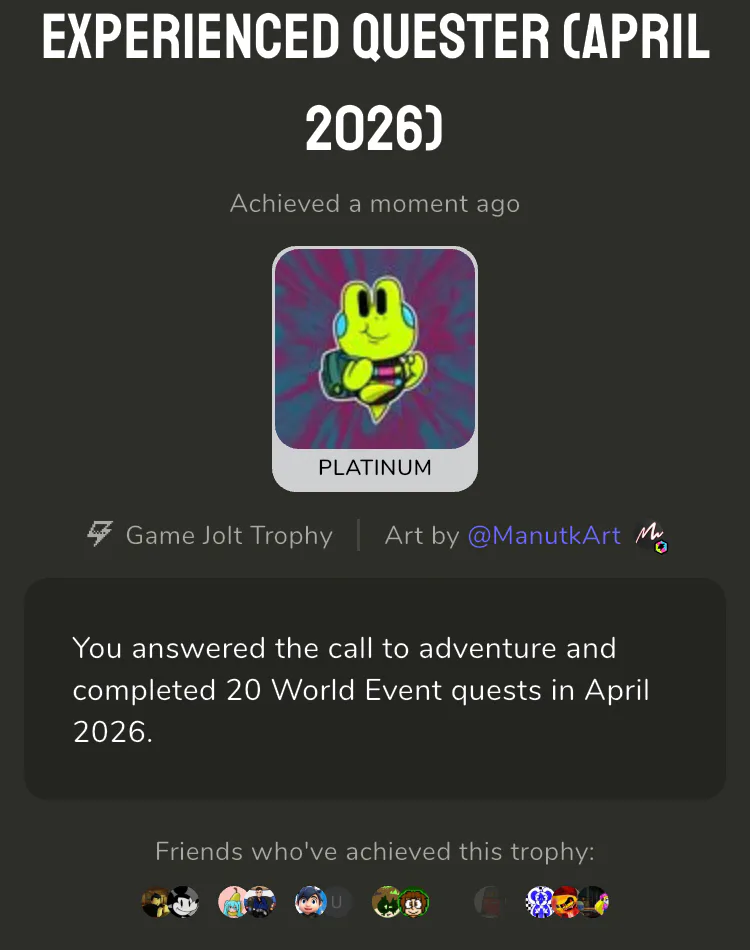Screen dimensions: 750x950
Task: View the platinum trophy image
Action: (x=375, y=350)
